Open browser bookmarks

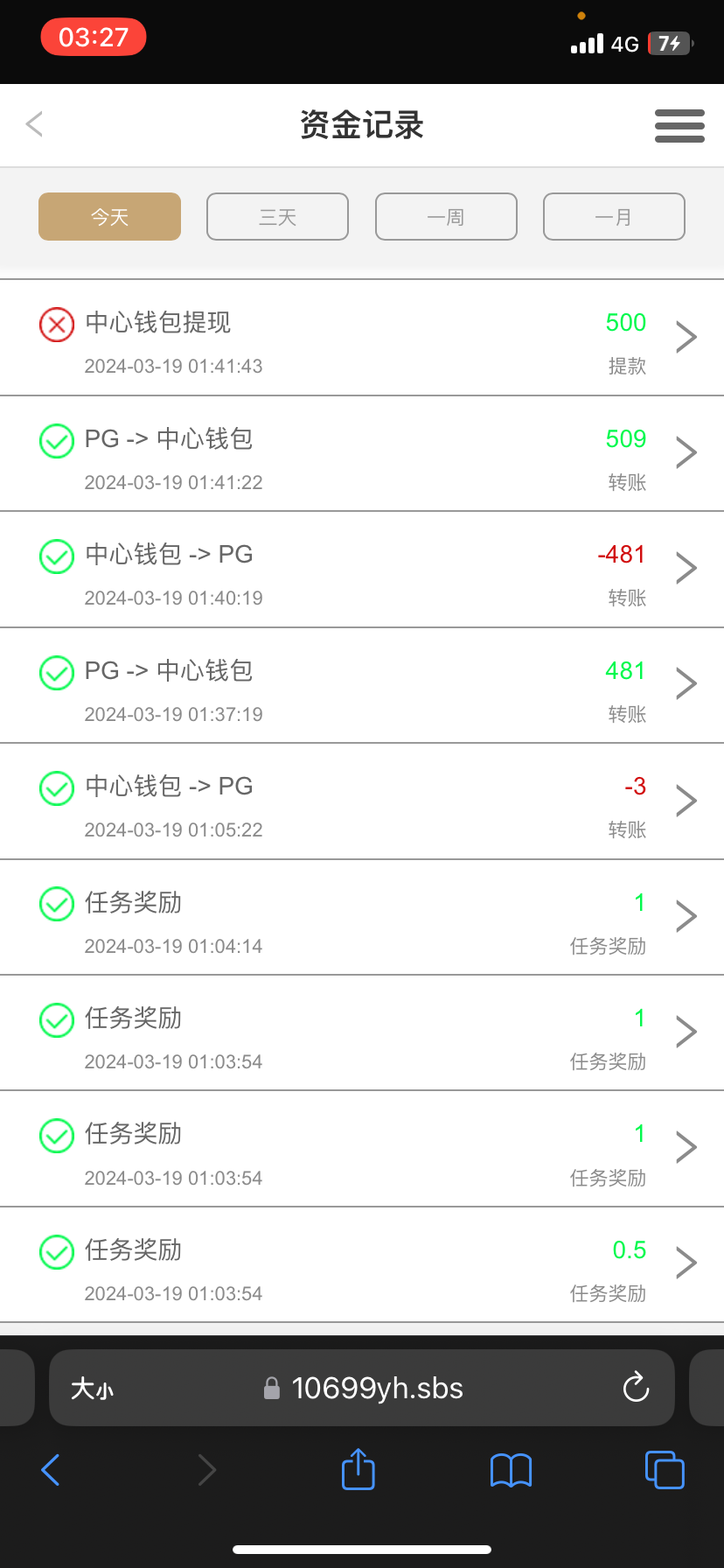click(511, 1470)
